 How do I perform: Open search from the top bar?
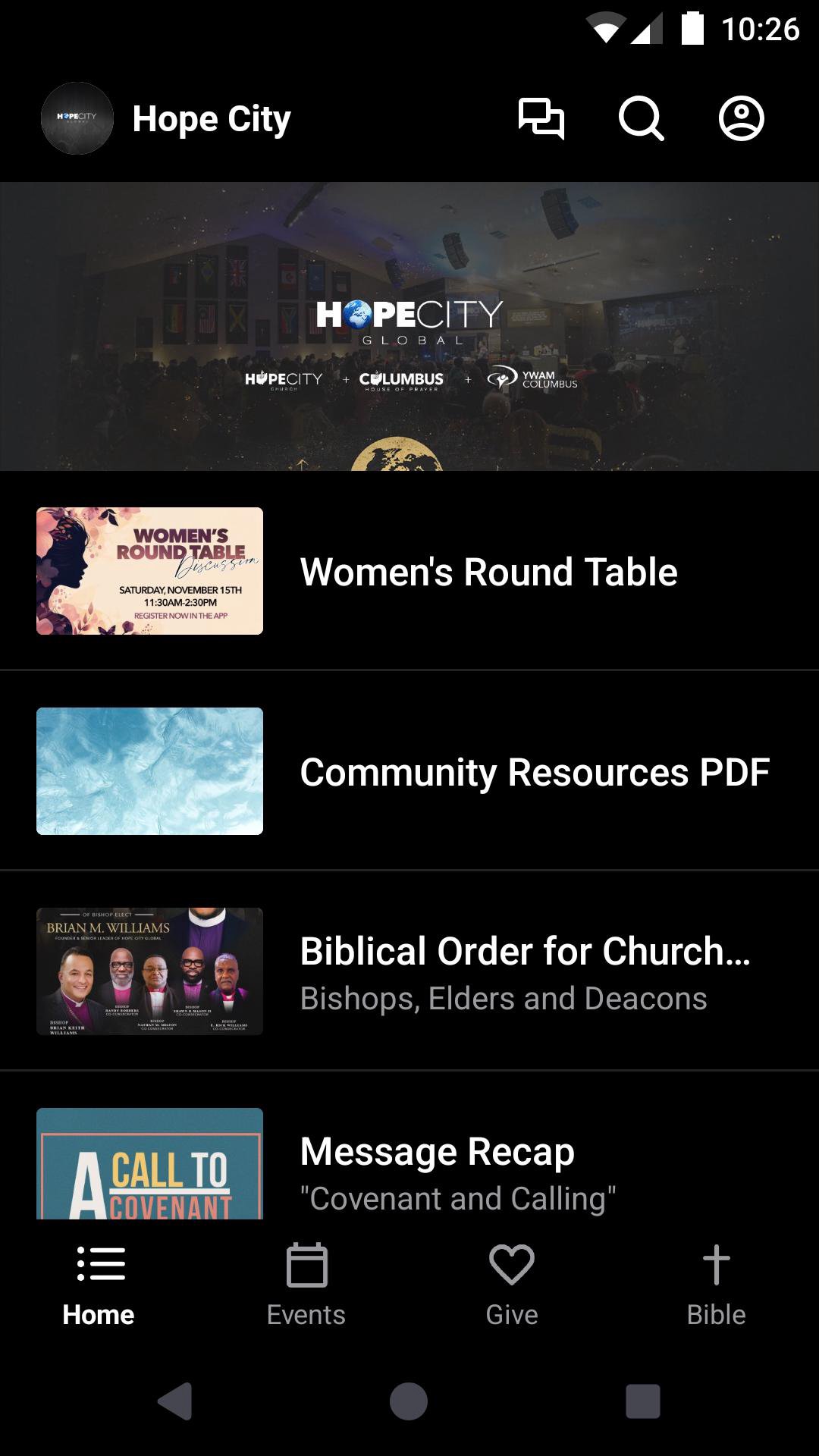tap(641, 119)
